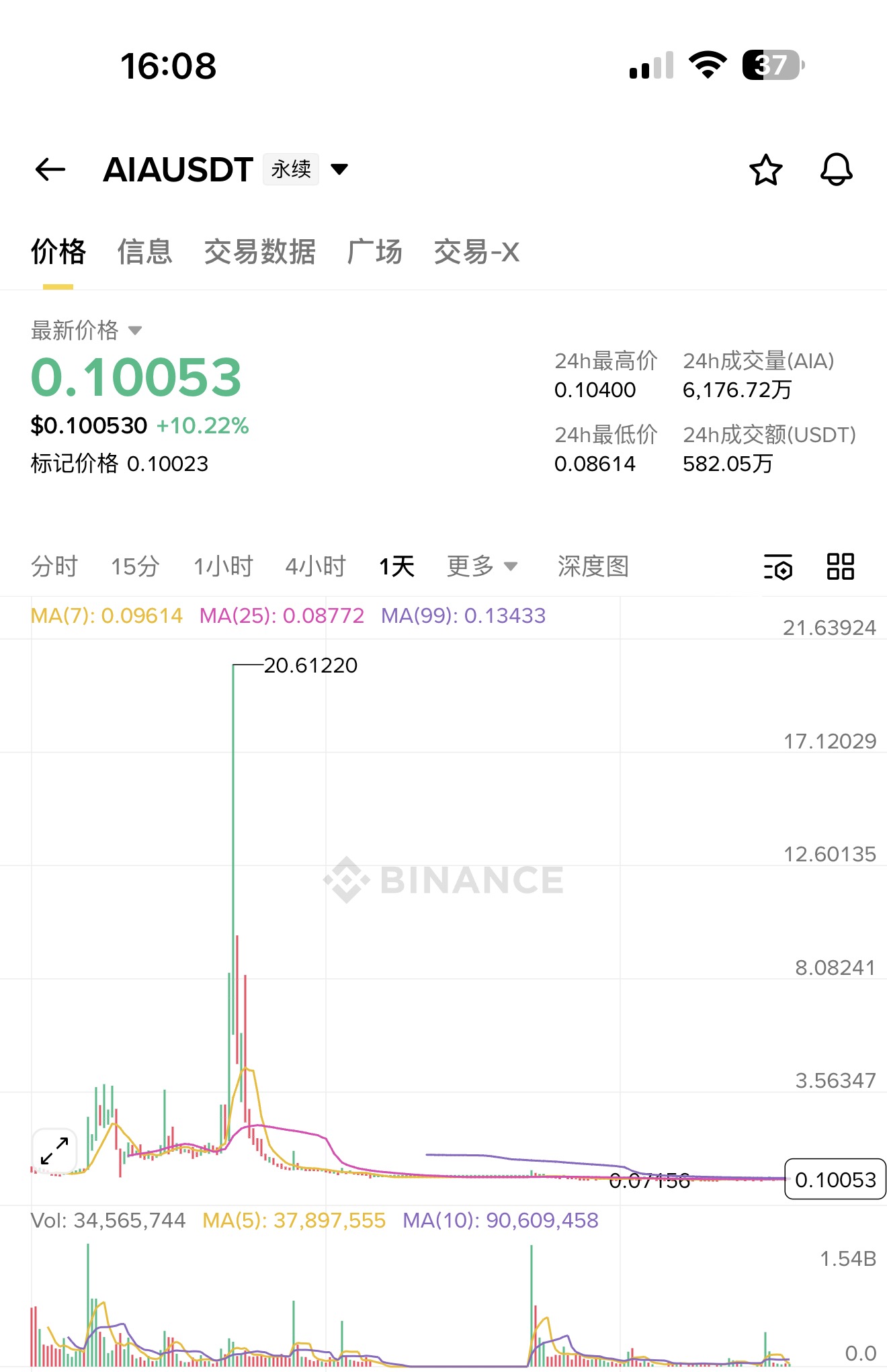887x1372 pixels.
Task: Add AIAUSDT to favorites with star
Action: (x=765, y=170)
